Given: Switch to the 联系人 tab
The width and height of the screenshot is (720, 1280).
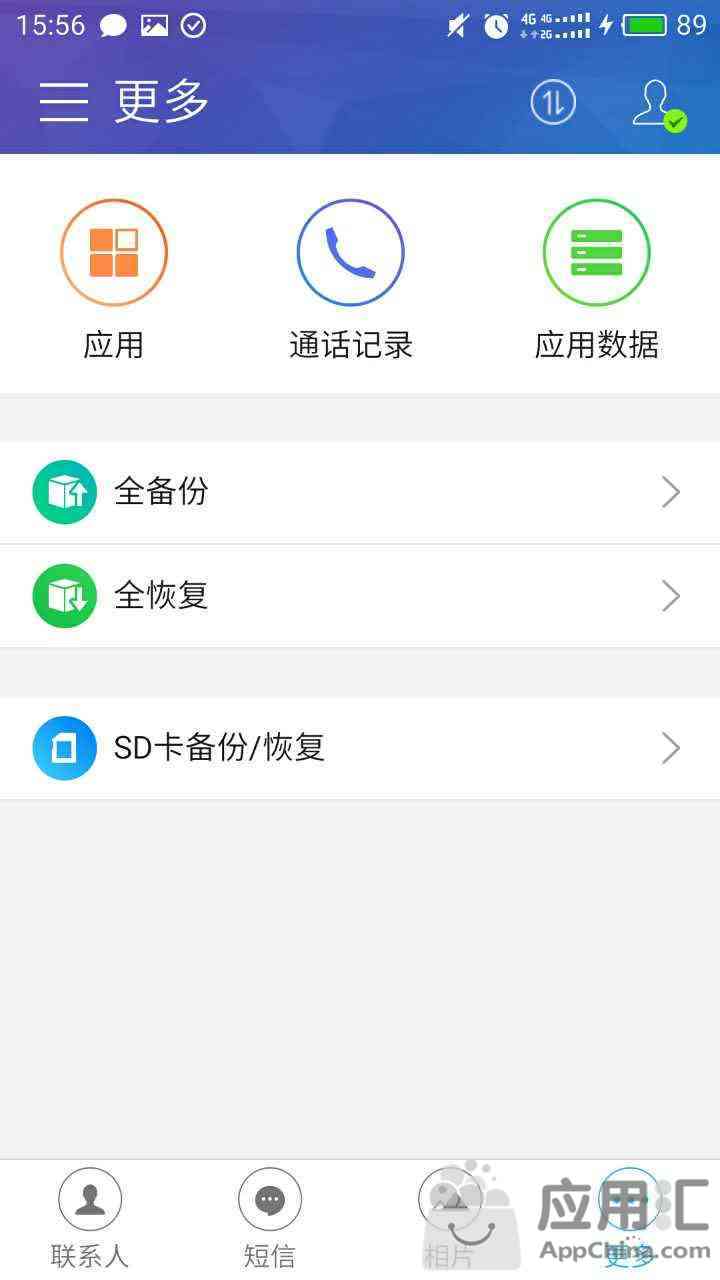Looking at the screenshot, I should click(x=90, y=1219).
